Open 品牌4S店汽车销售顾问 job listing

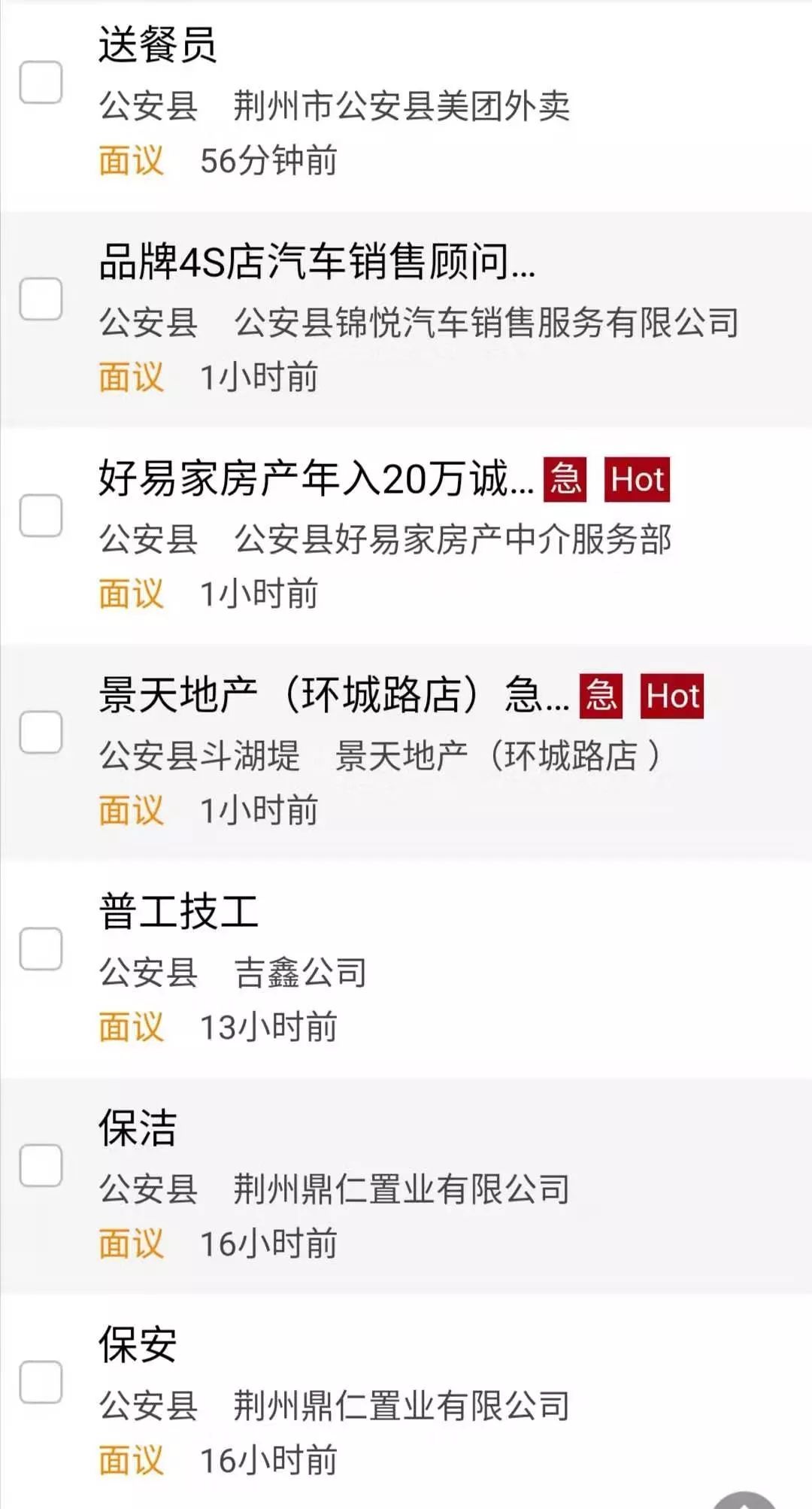(x=316, y=263)
